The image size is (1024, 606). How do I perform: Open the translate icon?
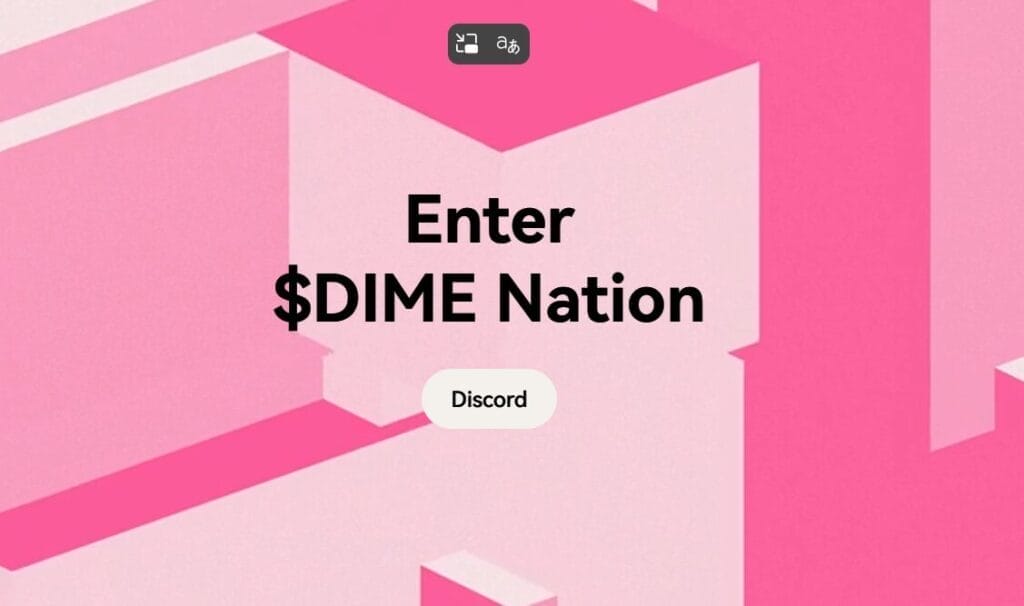pyautogui.click(x=508, y=44)
